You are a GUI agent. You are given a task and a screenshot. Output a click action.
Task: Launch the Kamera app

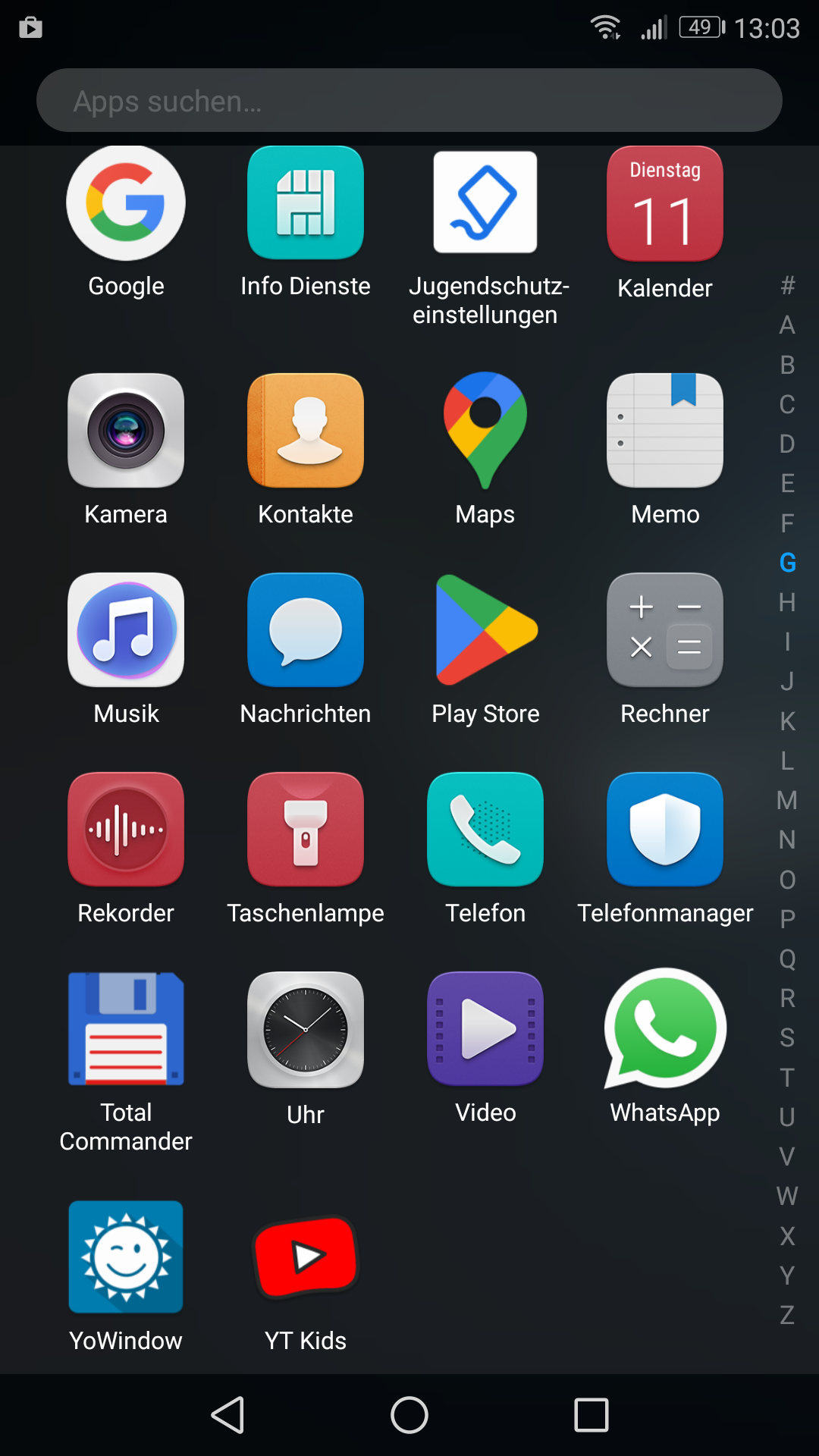tap(126, 431)
